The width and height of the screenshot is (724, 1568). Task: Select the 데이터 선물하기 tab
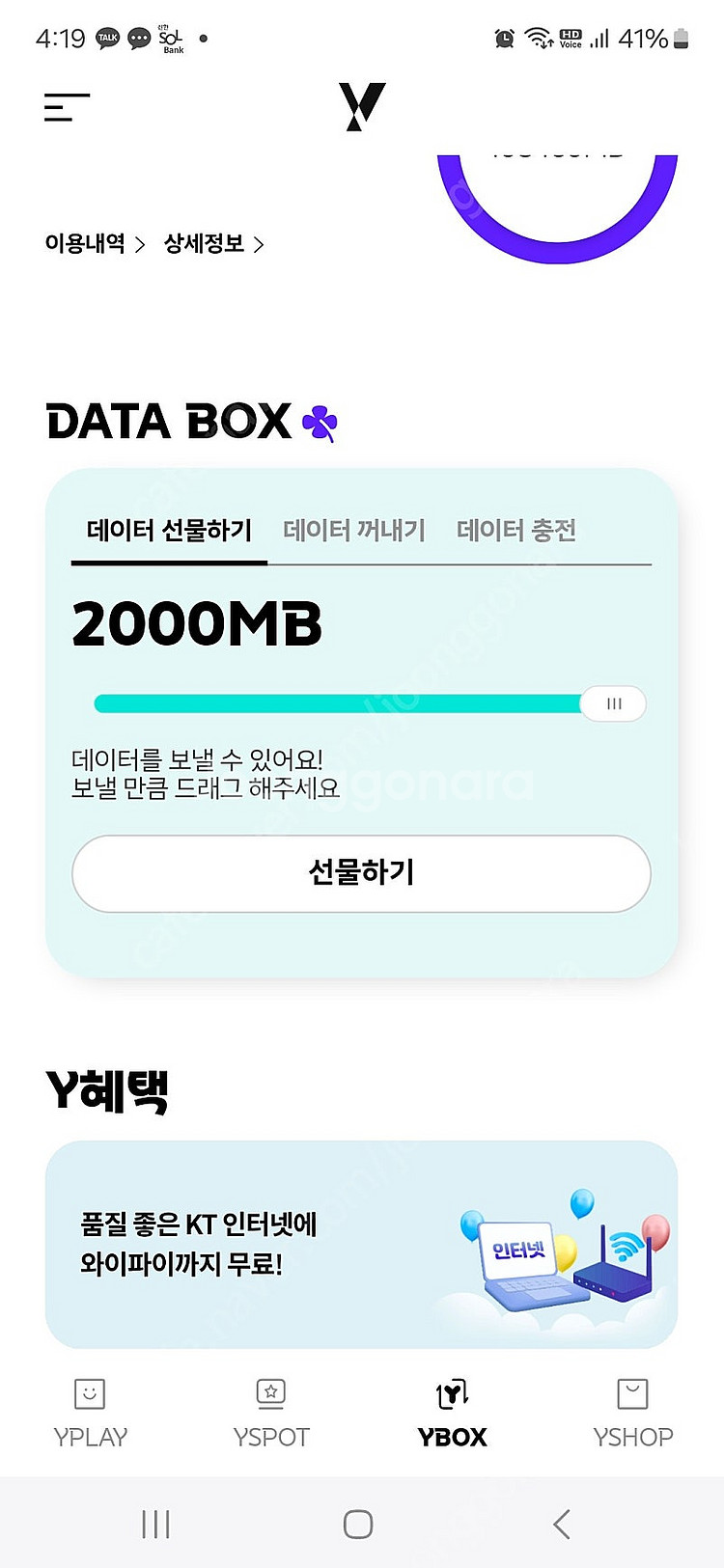(169, 531)
